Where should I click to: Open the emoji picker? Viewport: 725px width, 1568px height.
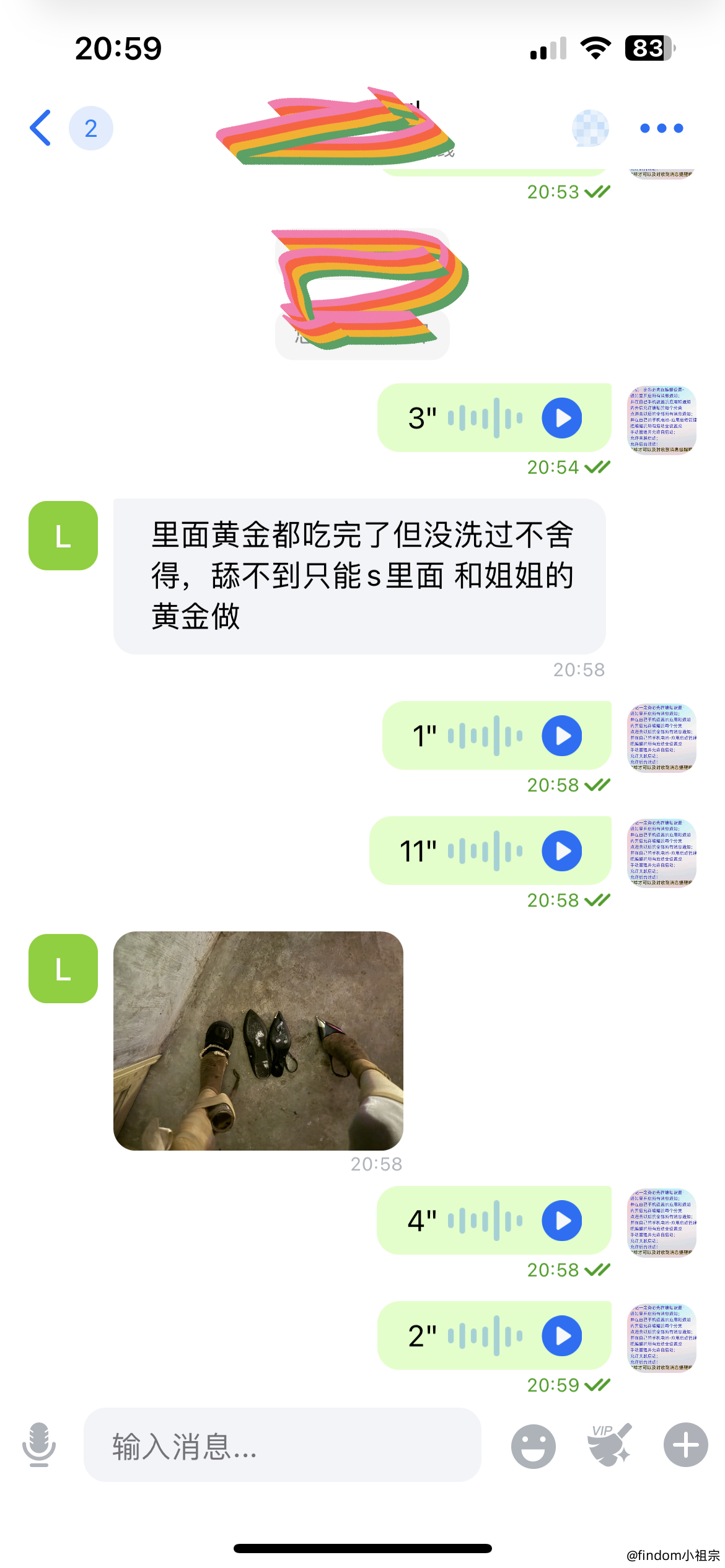tap(533, 1446)
